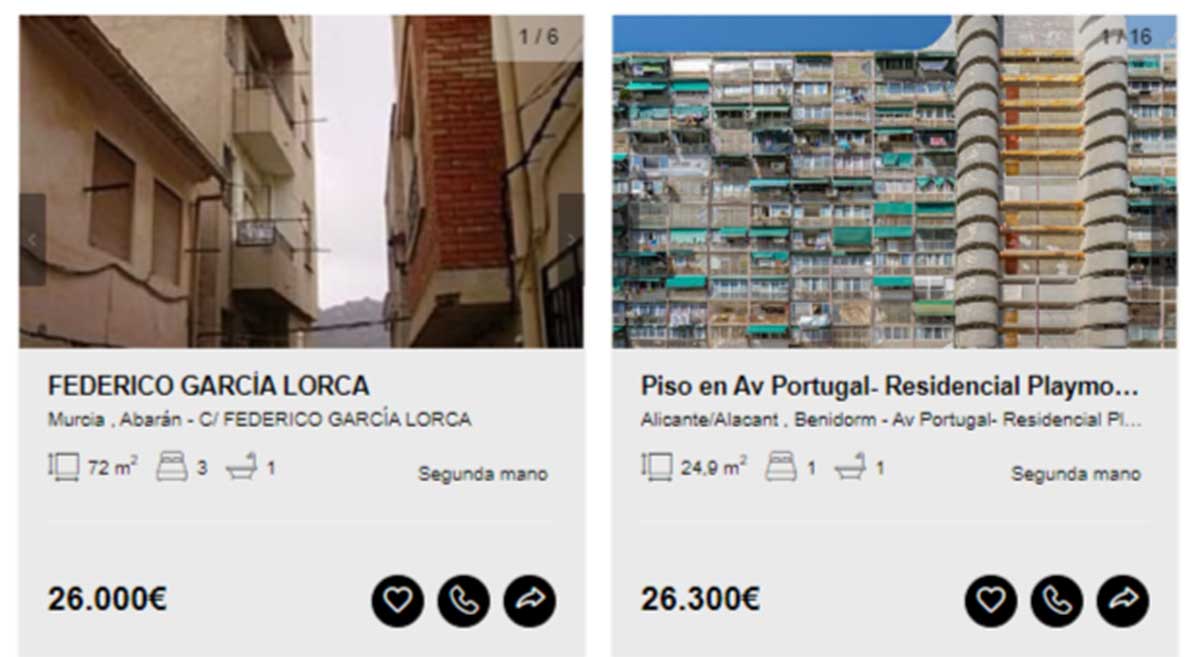Open the Federico García Lorca property card
This screenshot has width=1200, height=657.
pos(208,385)
